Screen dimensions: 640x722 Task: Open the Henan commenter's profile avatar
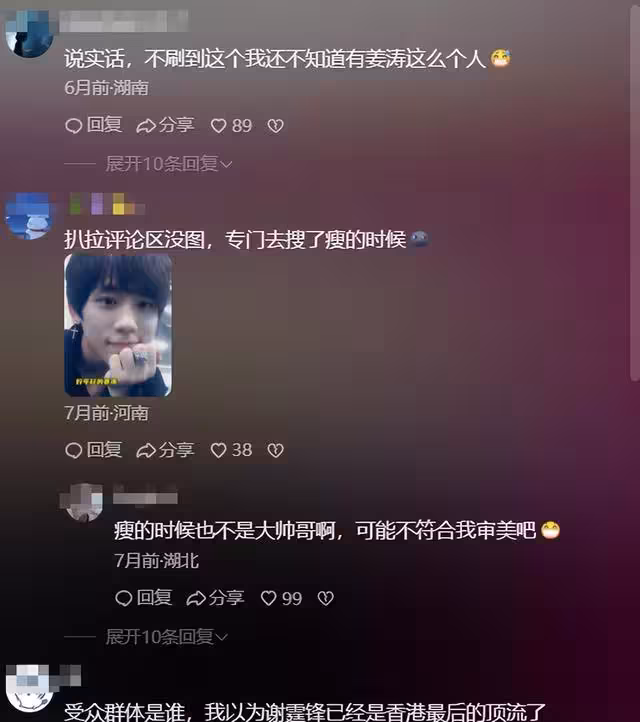coord(29,215)
